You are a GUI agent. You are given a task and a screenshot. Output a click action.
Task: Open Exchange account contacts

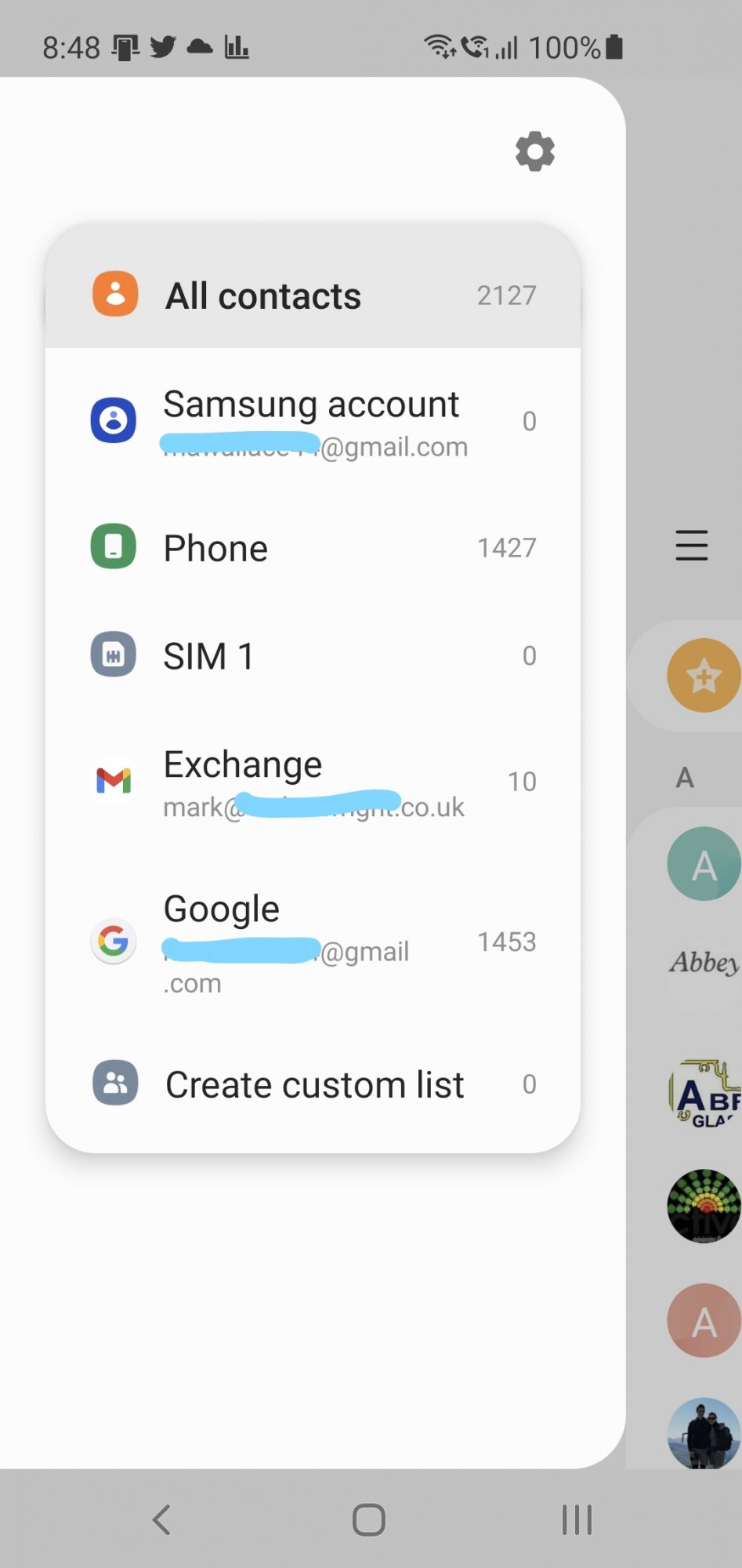pyautogui.click(x=313, y=782)
